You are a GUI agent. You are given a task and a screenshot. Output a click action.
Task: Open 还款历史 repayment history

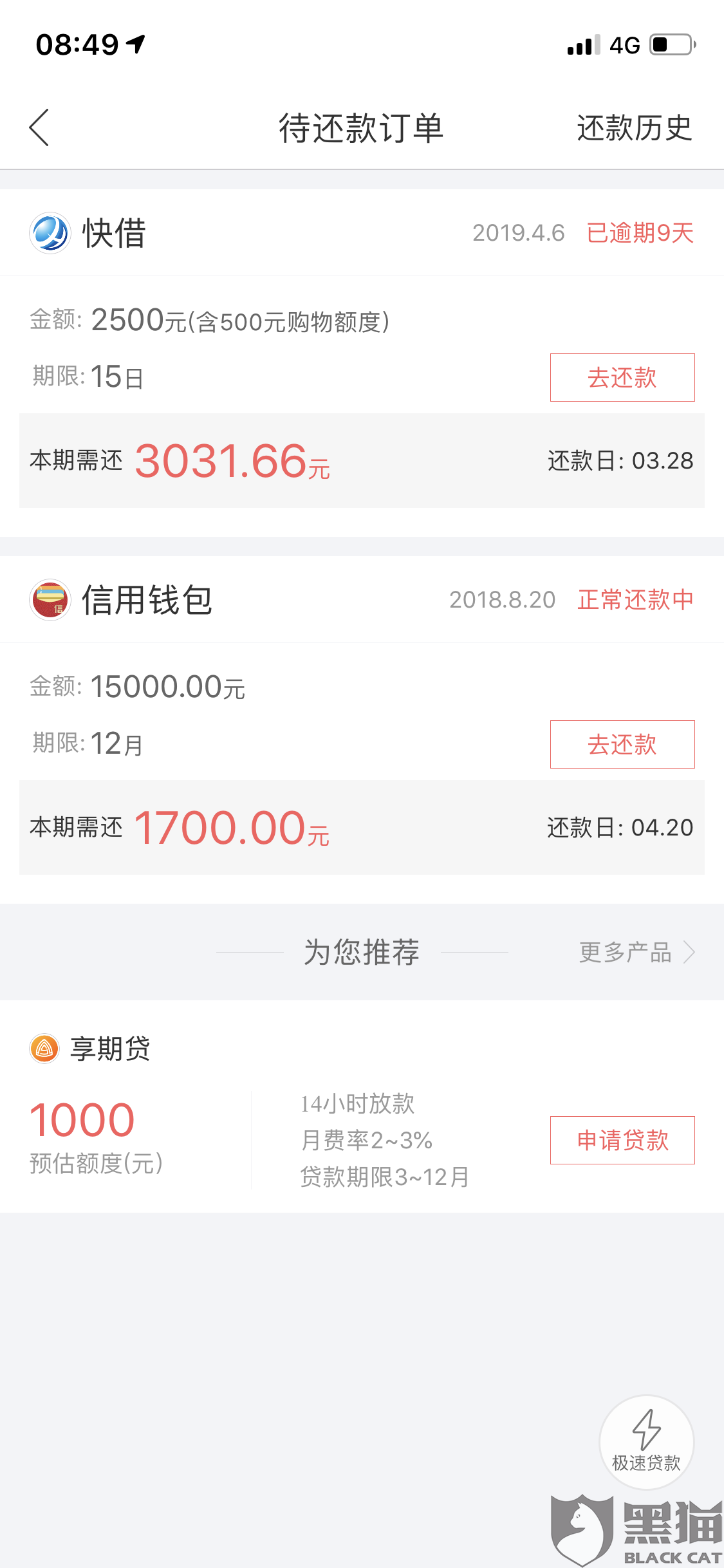634,127
